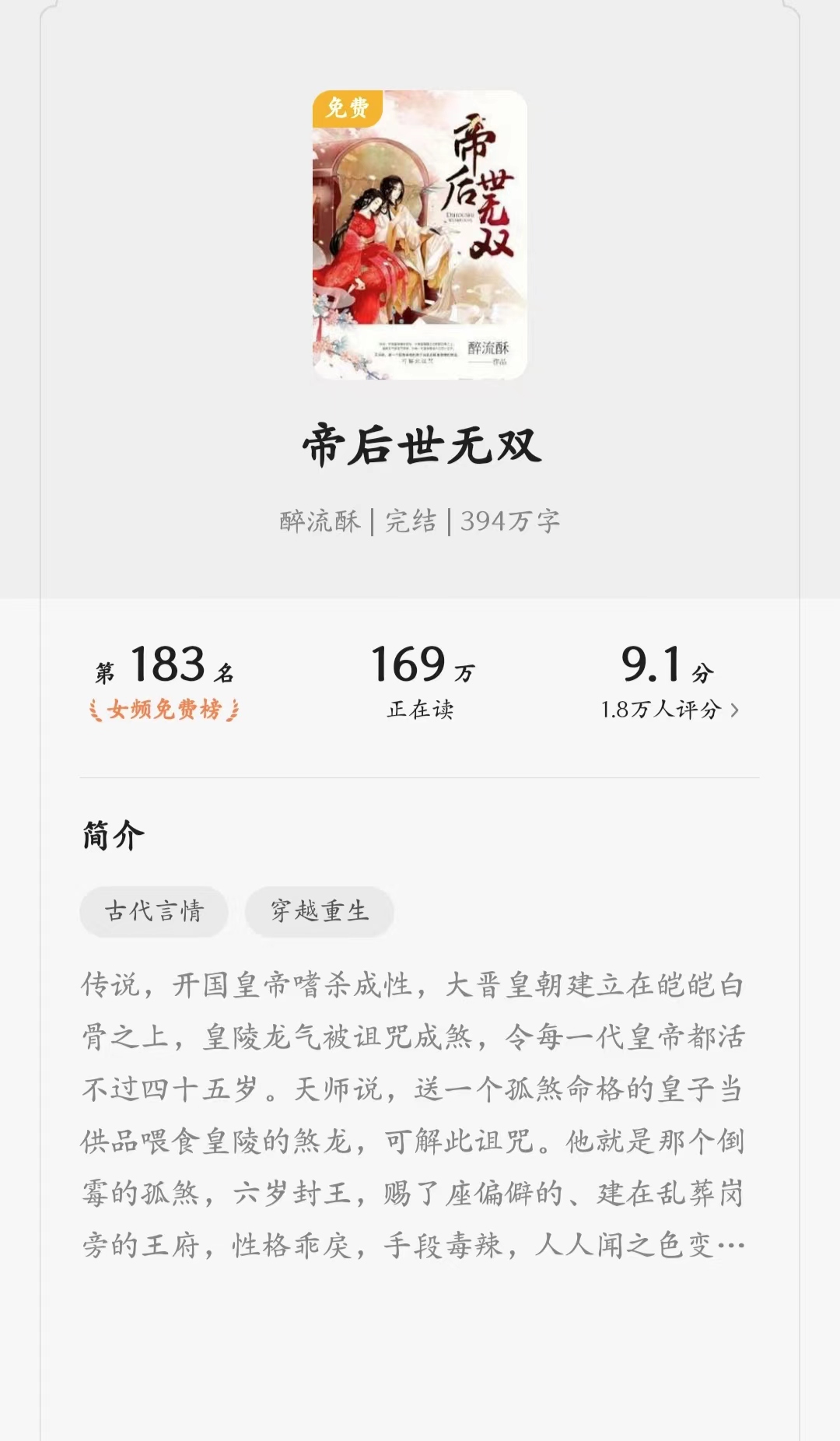Open the 女频免费榜 ranking list
This screenshot has width=840, height=1441.
pos(164,710)
